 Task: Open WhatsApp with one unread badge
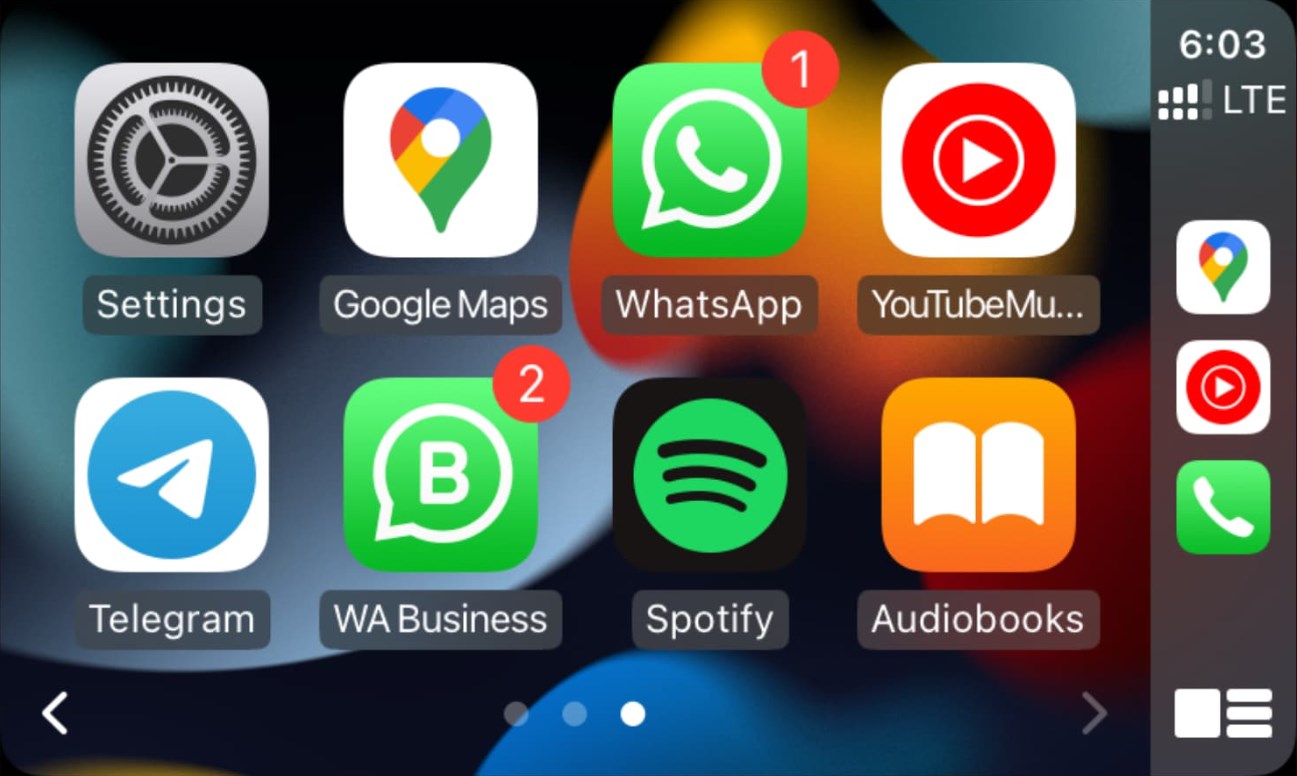(709, 160)
